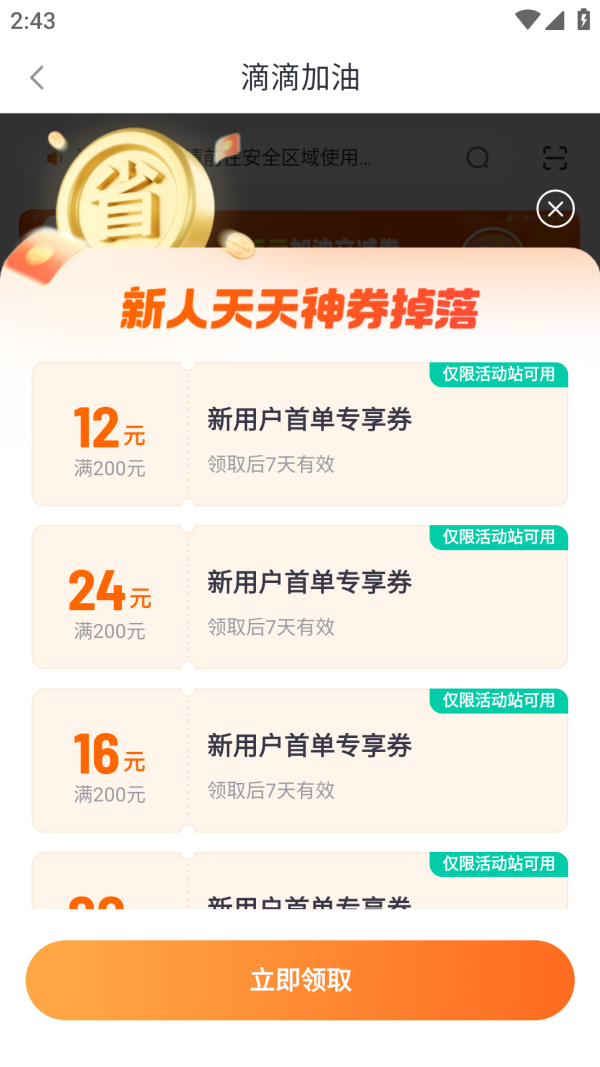Close the new-user coupon popup
This screenshot has width=600, height=1067.
click(x=555, y=209)
